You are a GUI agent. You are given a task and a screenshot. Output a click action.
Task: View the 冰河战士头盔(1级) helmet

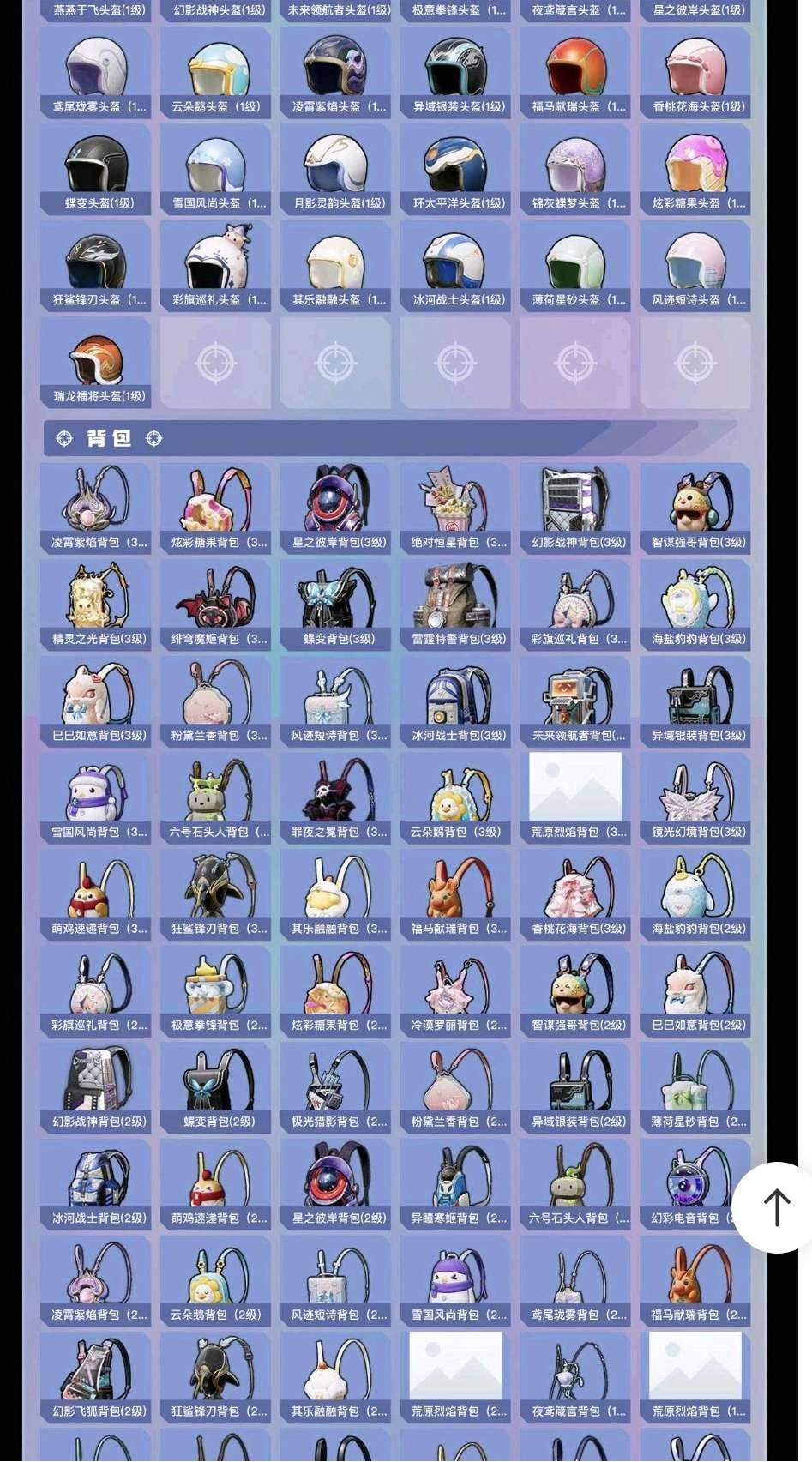click(x=455, y=266)
